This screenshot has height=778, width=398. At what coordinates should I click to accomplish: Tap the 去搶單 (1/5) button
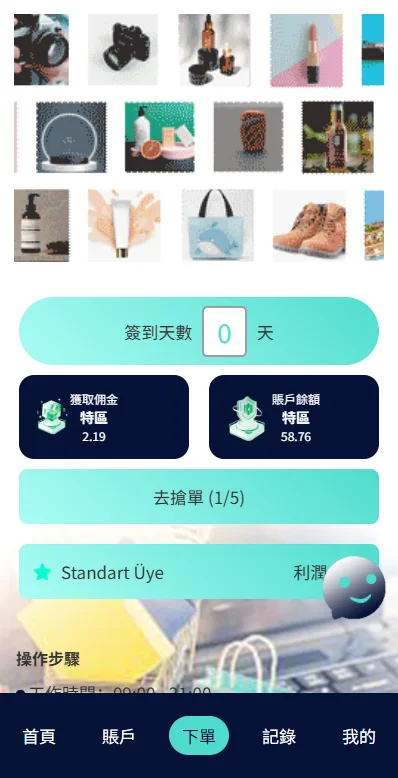[x=199, y=497]
